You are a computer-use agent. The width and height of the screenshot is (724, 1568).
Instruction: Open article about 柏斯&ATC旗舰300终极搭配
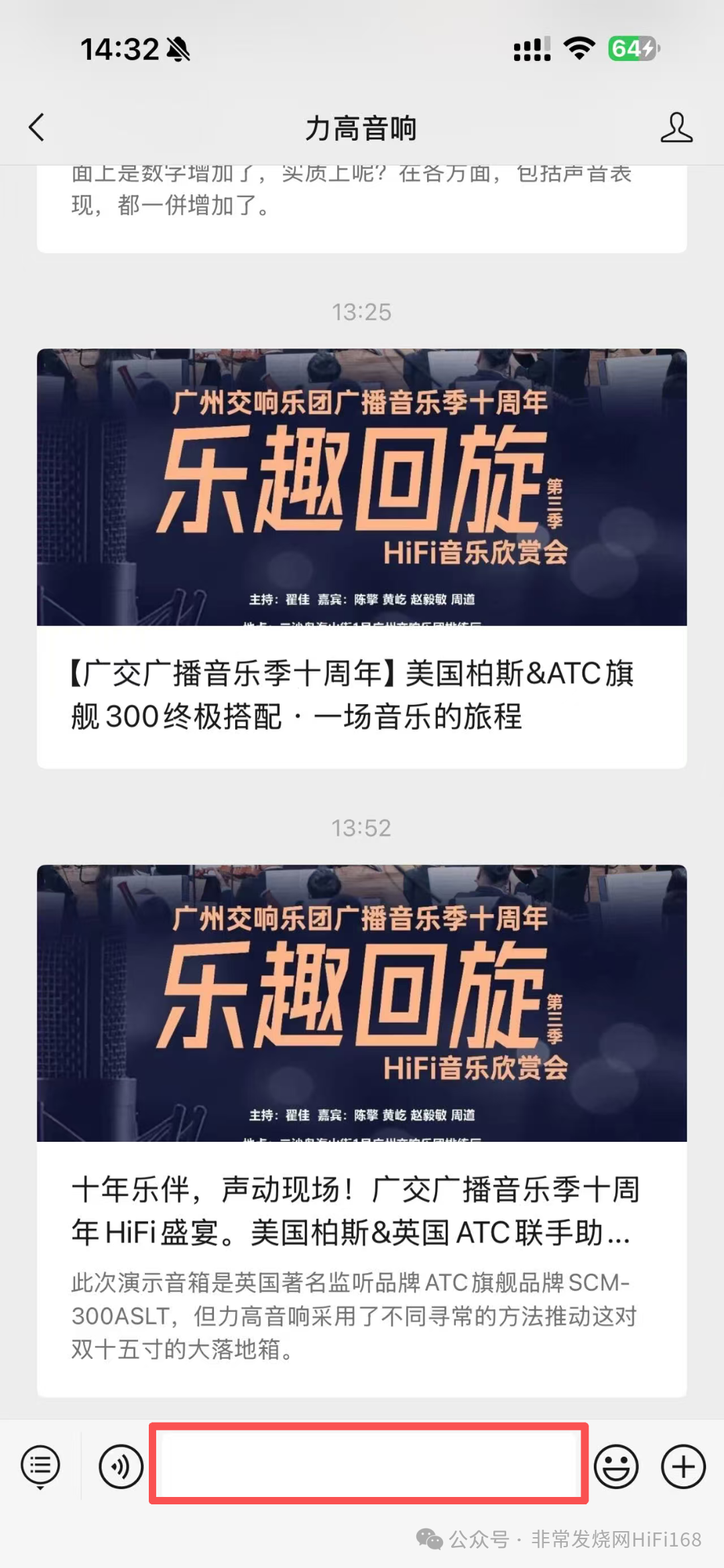[x=361, y=558]
